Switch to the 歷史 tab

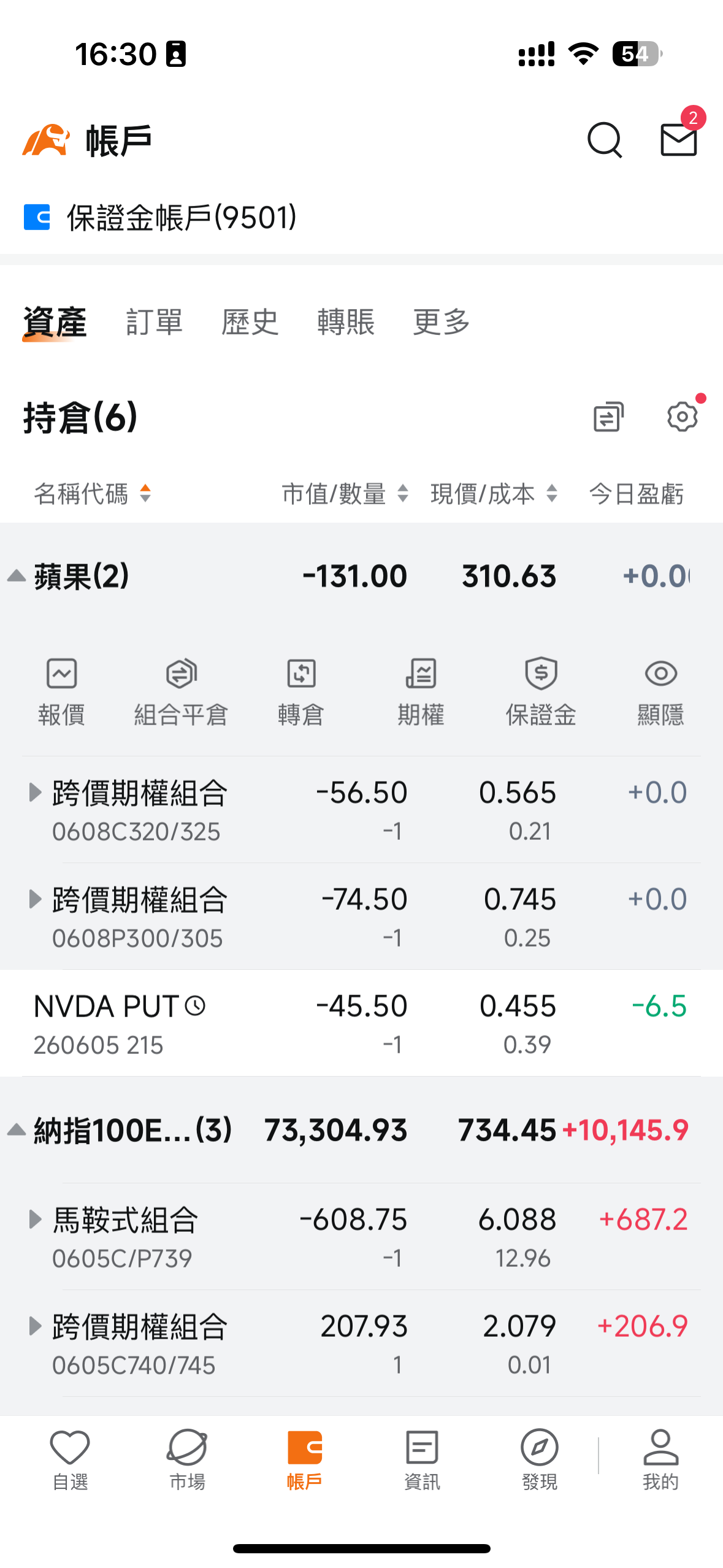point(250,322)
